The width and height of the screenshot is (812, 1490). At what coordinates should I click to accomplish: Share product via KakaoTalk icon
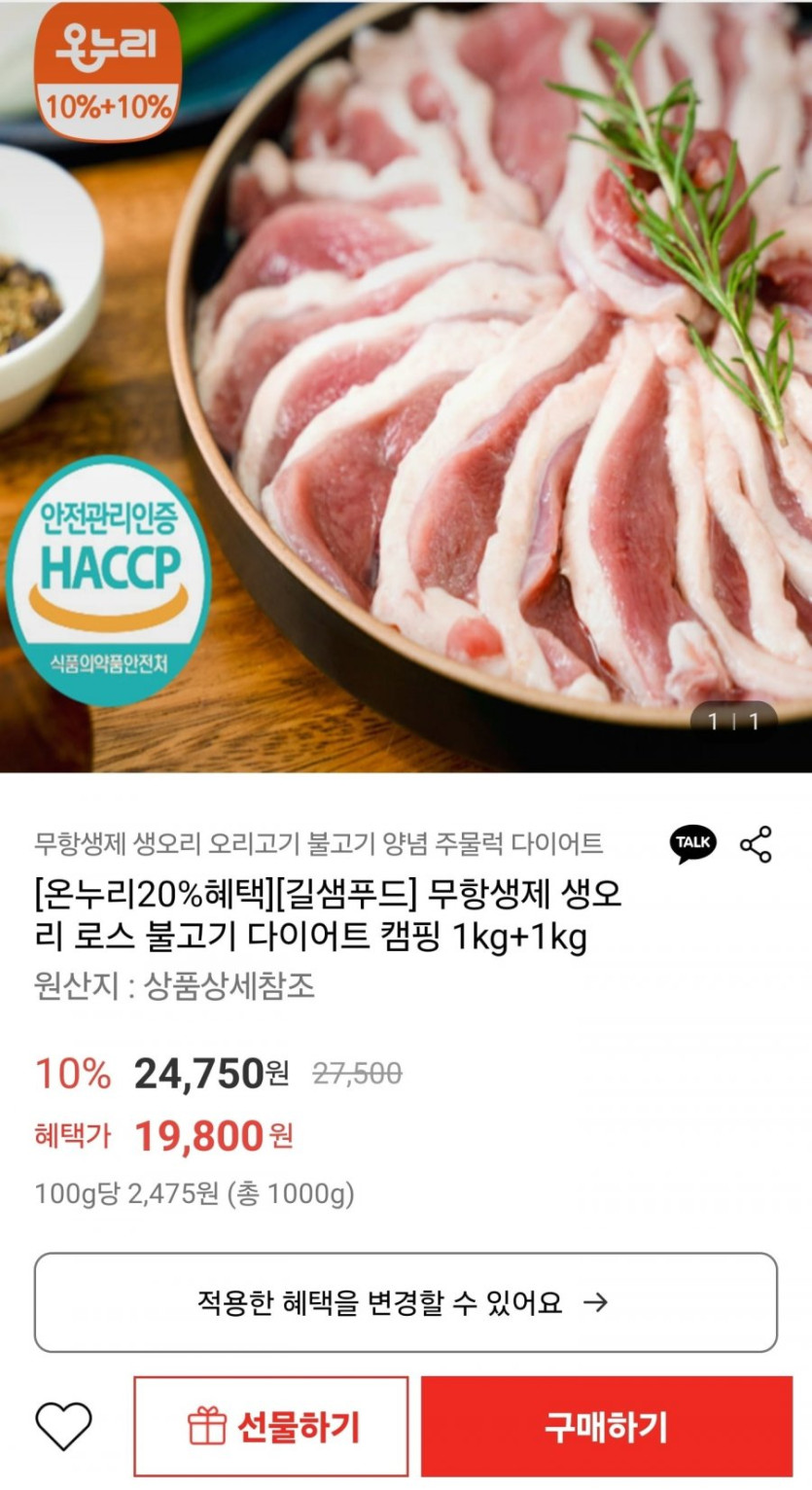tap(692, 843)
